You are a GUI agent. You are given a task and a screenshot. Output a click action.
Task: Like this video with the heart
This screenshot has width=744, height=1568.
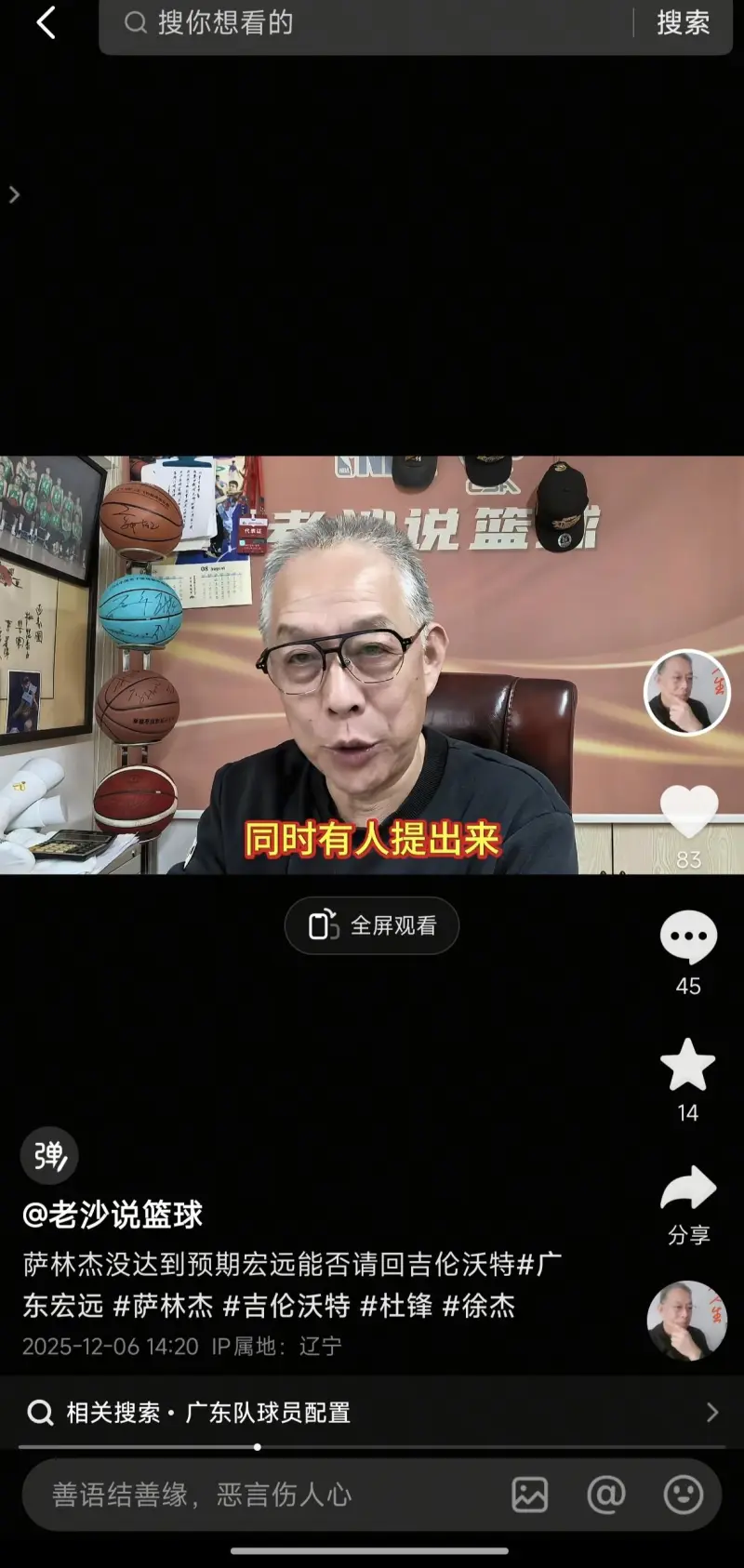[688, 811]
